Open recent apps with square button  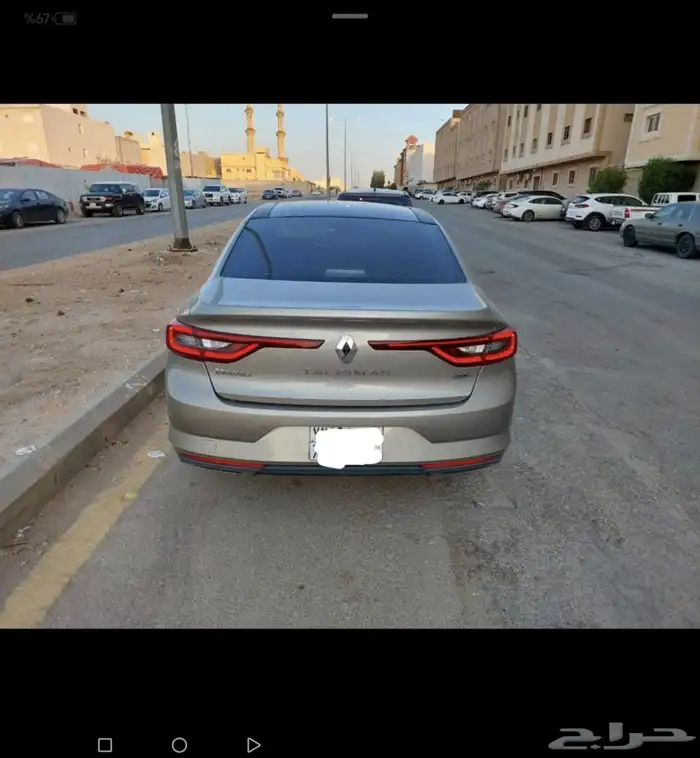pyautogui.click(x=105, y=745)
